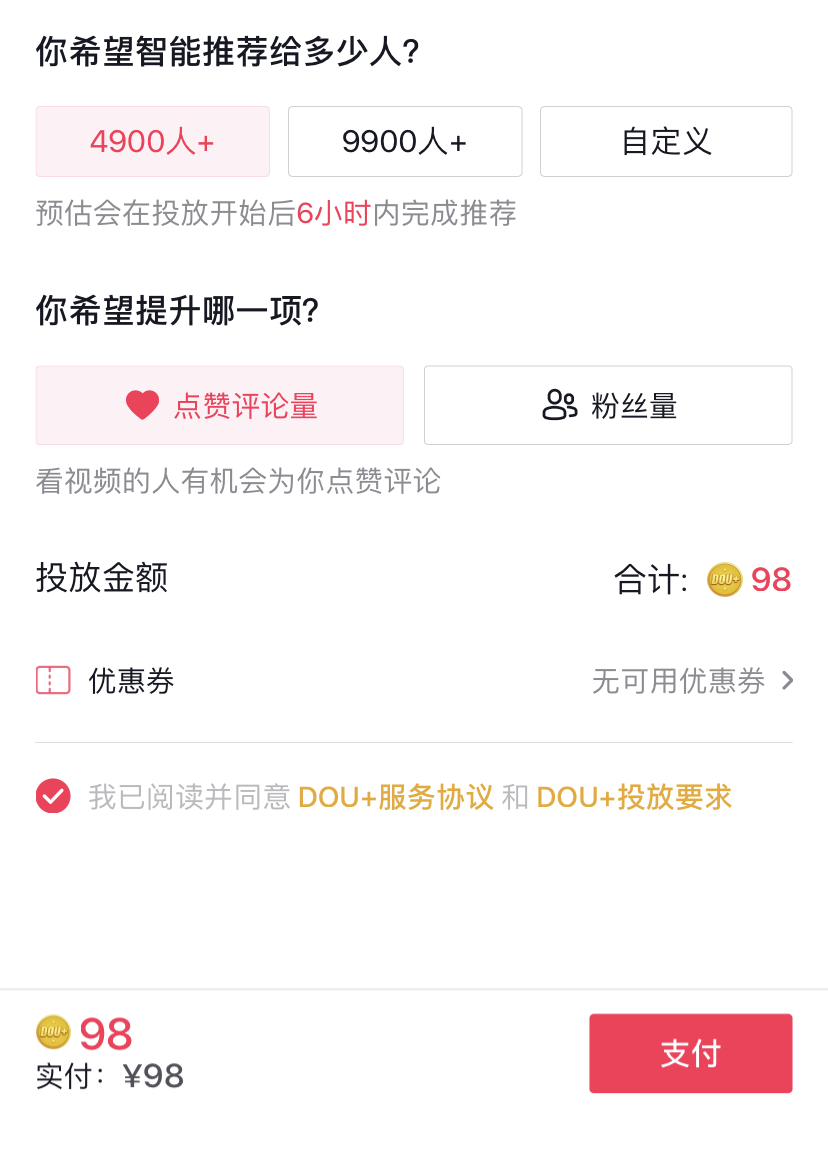Open the DOU+投放要求 requirements link
Image resolution: width=828 pixels, height=1151 pixels.
636,797
